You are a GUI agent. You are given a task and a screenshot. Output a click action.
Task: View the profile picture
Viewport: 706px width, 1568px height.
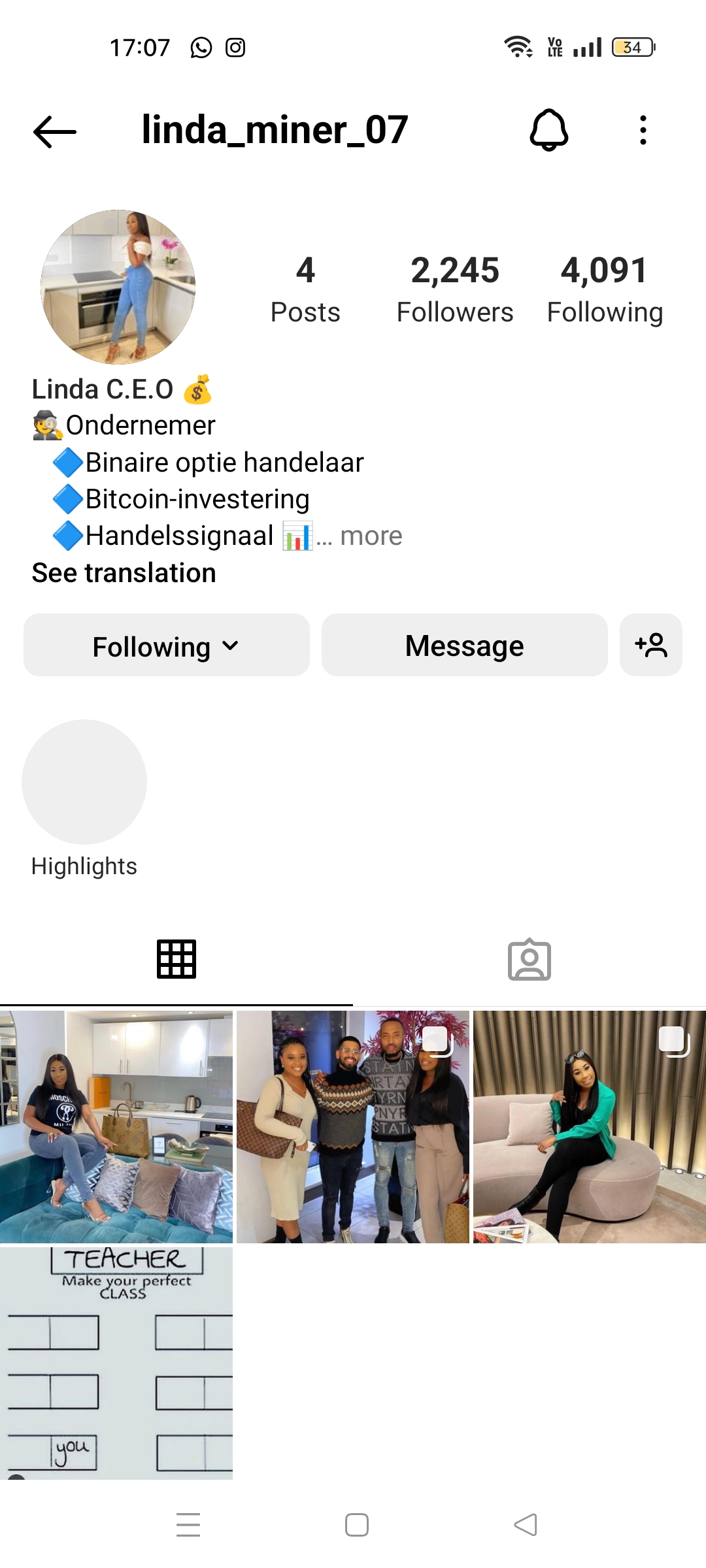pos(118,287)
